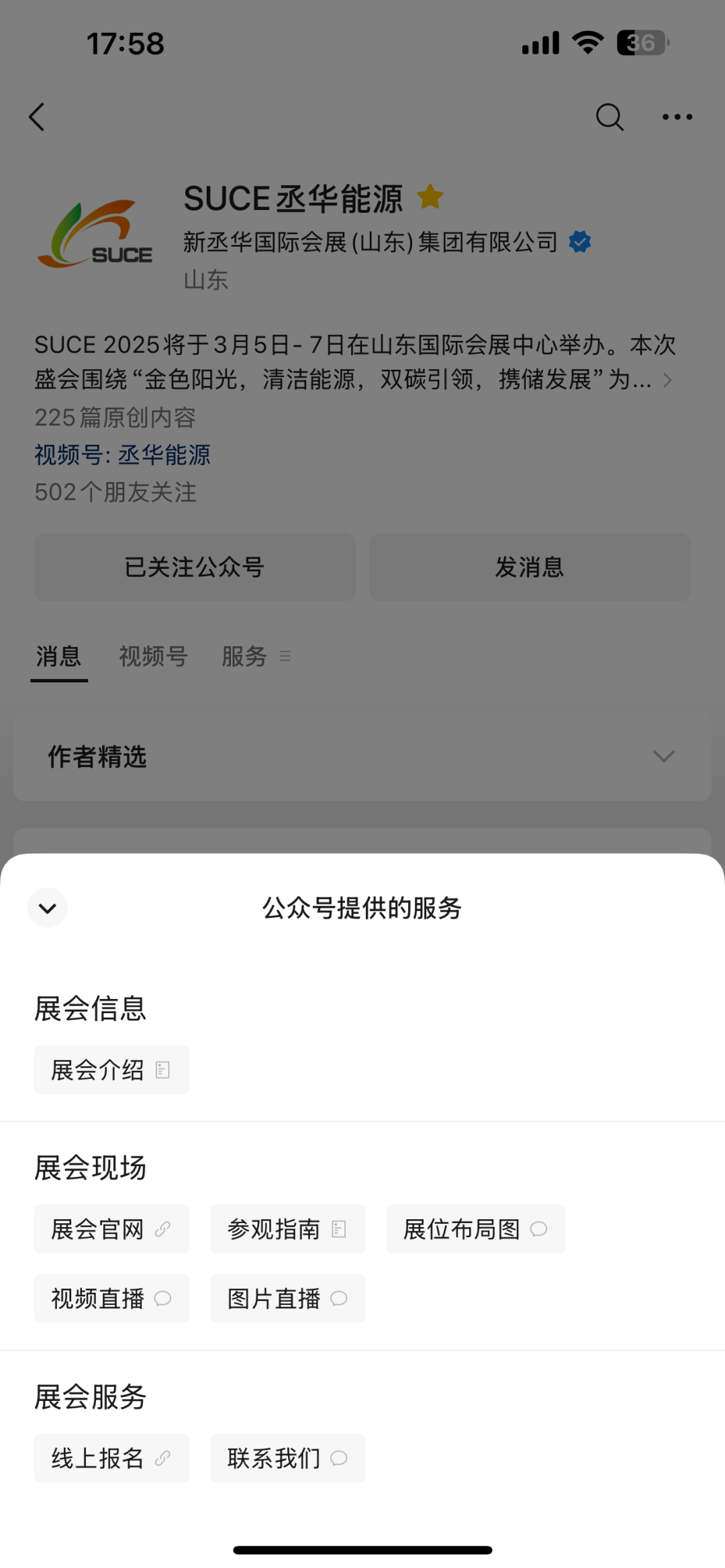Expand the 作者精选 section
Screen dimensions: 725x1568
pos(663,756)
